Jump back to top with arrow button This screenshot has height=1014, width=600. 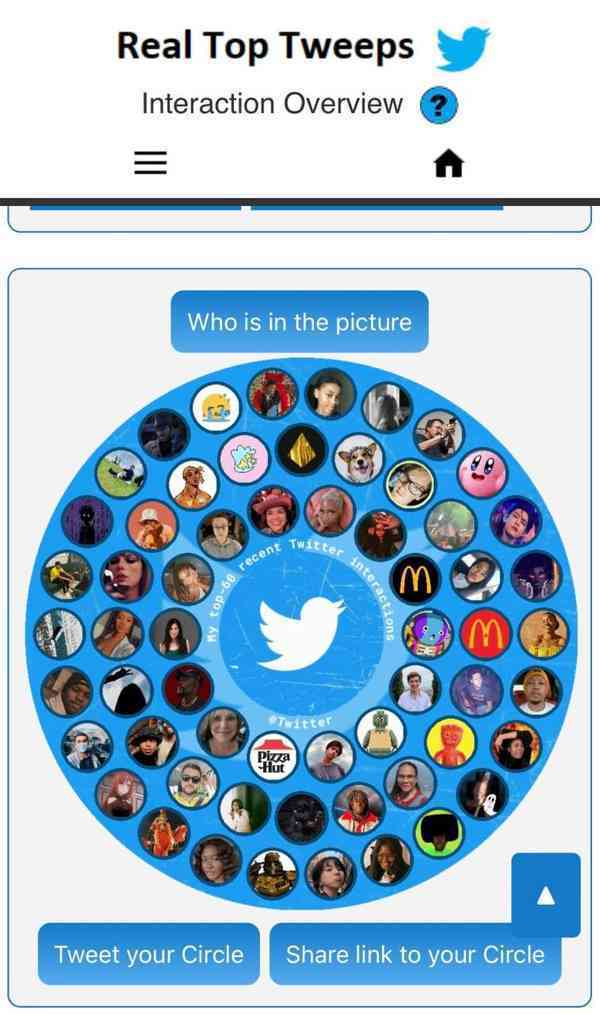coord(545,895)
